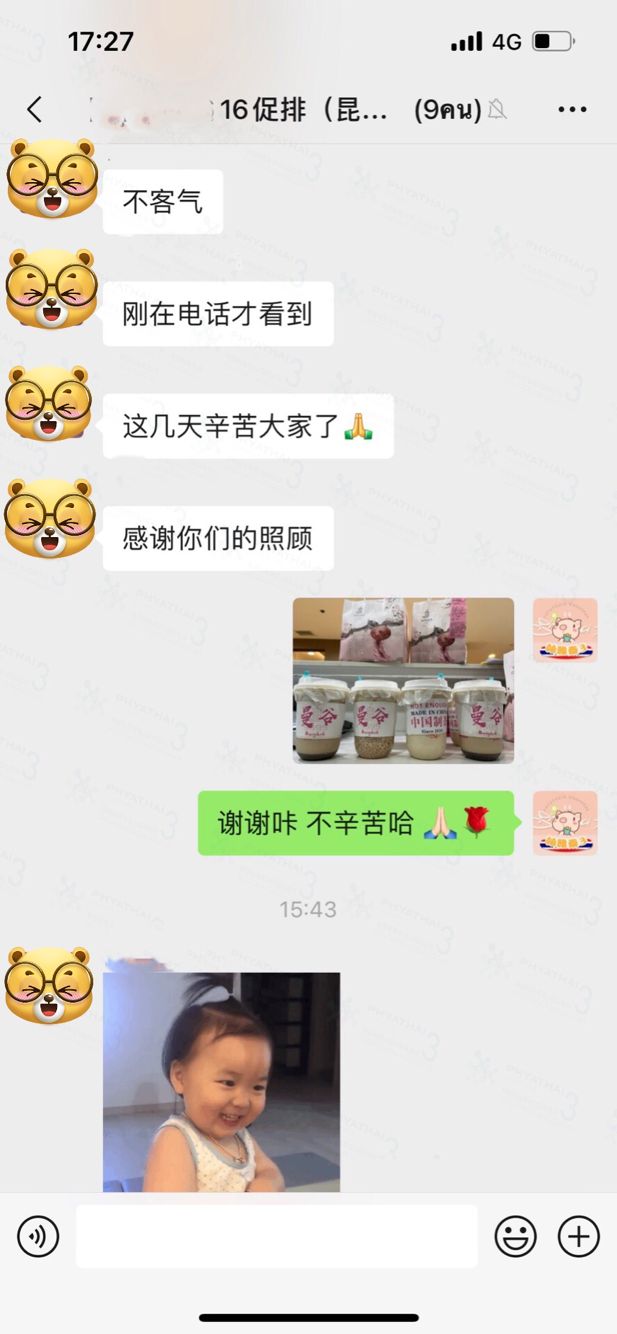Open the sent photo of drink cups
Viewport: 617px width, 1334px height.
click(x=403, y=680)
